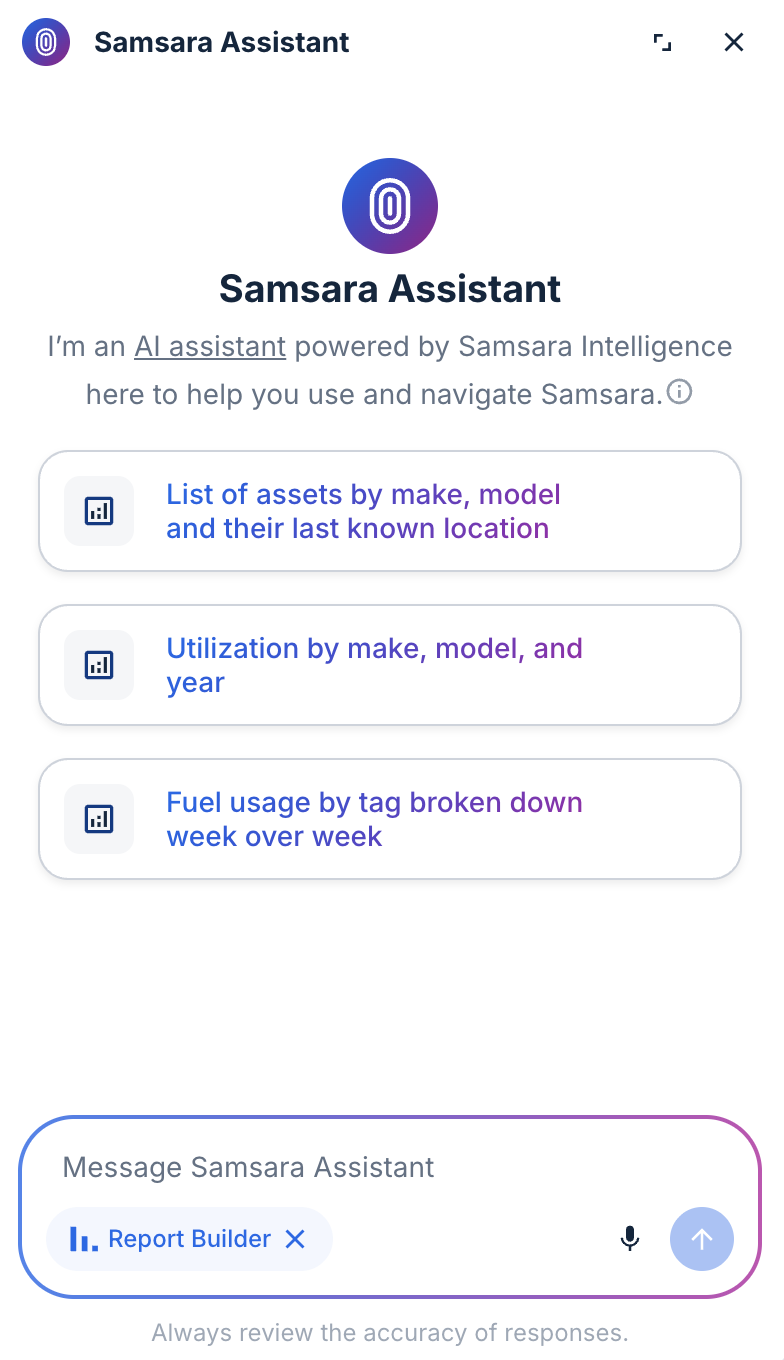Click the Message Samsara Assistant input field
This screenshot has width=784, height=1360.
tap(389, 1167)
